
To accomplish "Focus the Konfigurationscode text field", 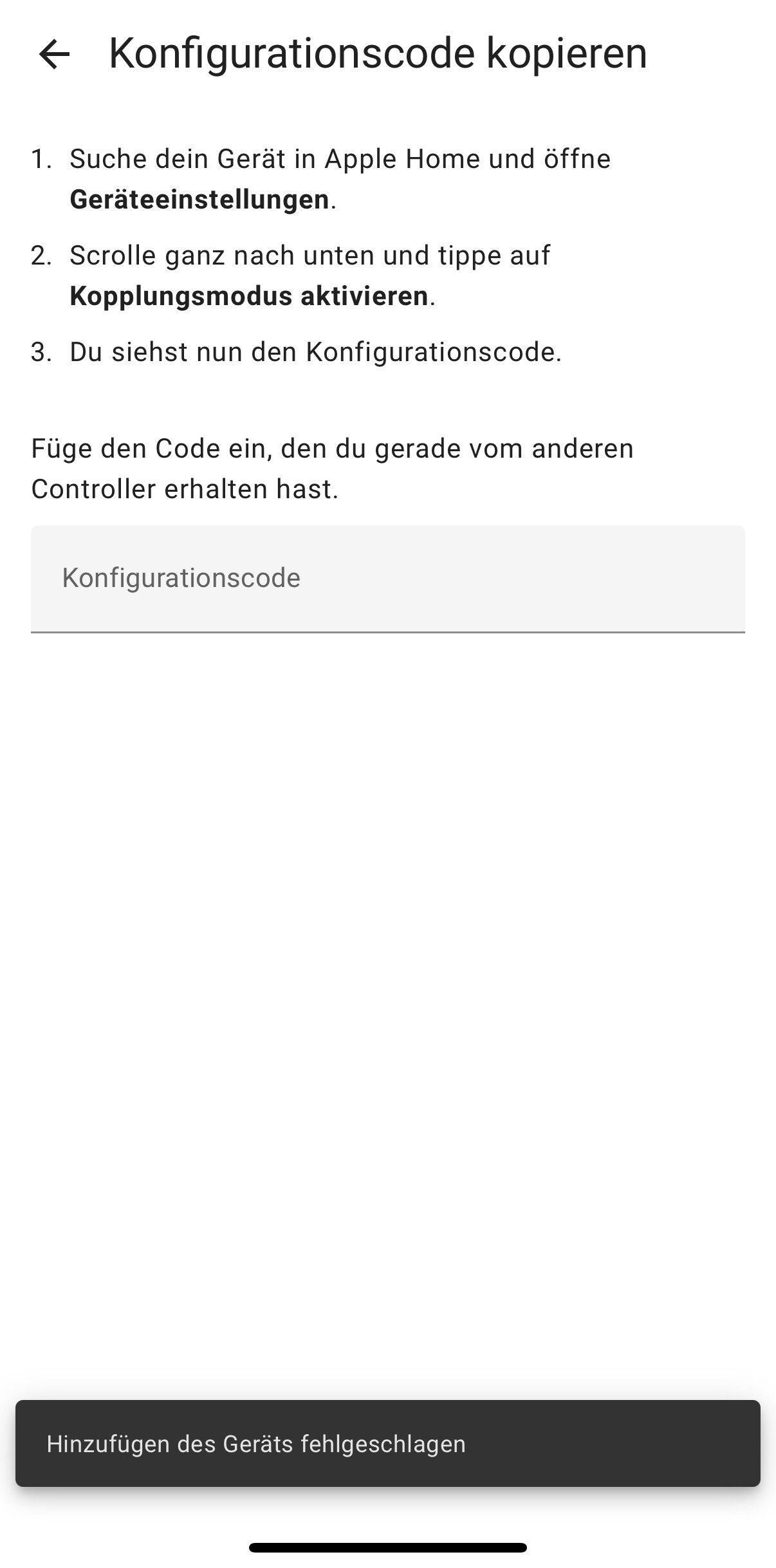I will (x=388, y=579).
